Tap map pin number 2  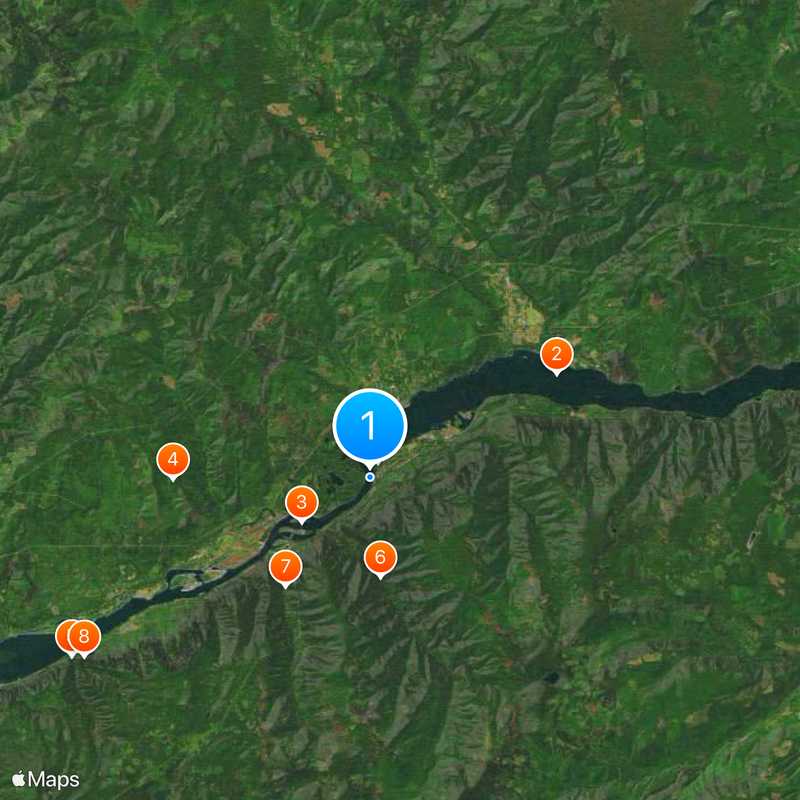(x=556, y=354)
